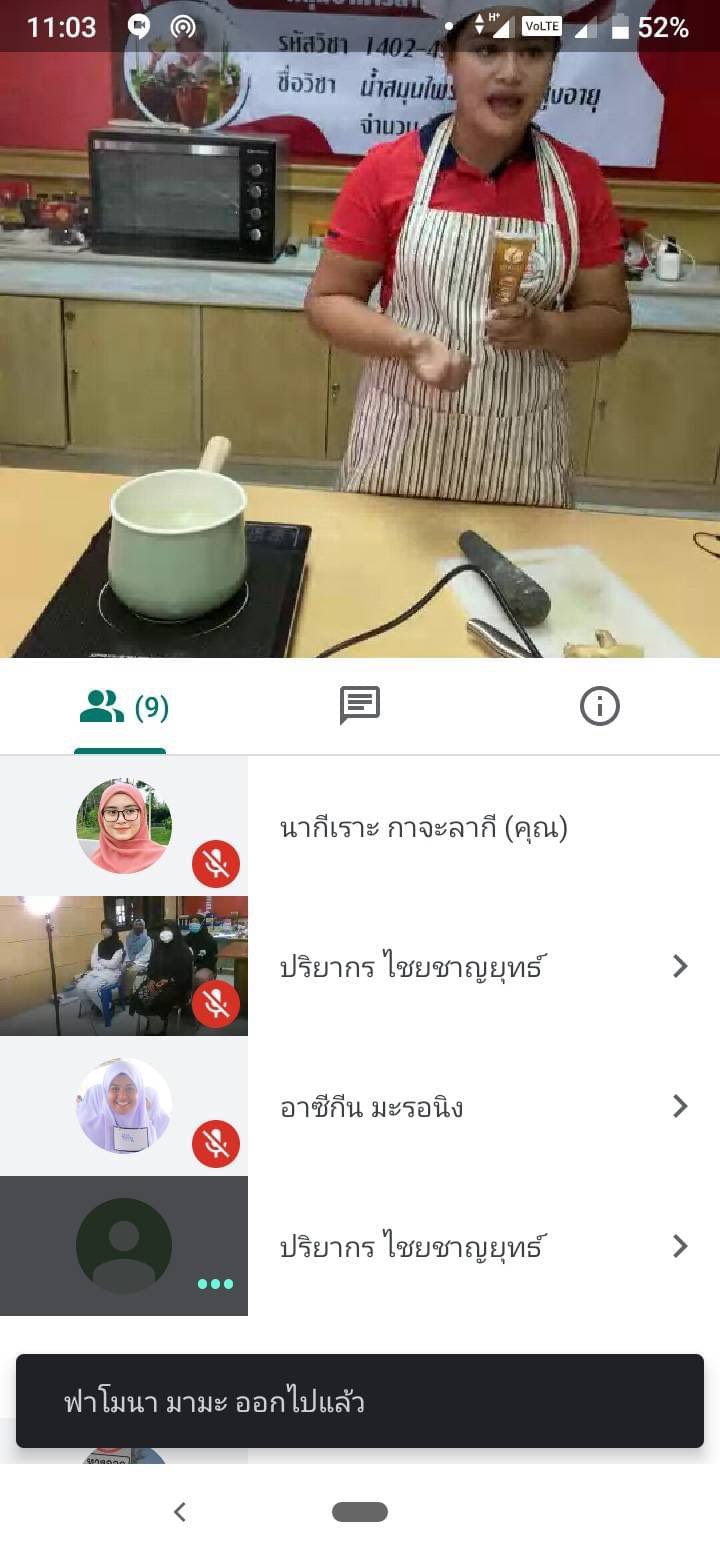Open the meeting info tab
The width and height of the screenshot is (720, 1560).
point(599,707)
